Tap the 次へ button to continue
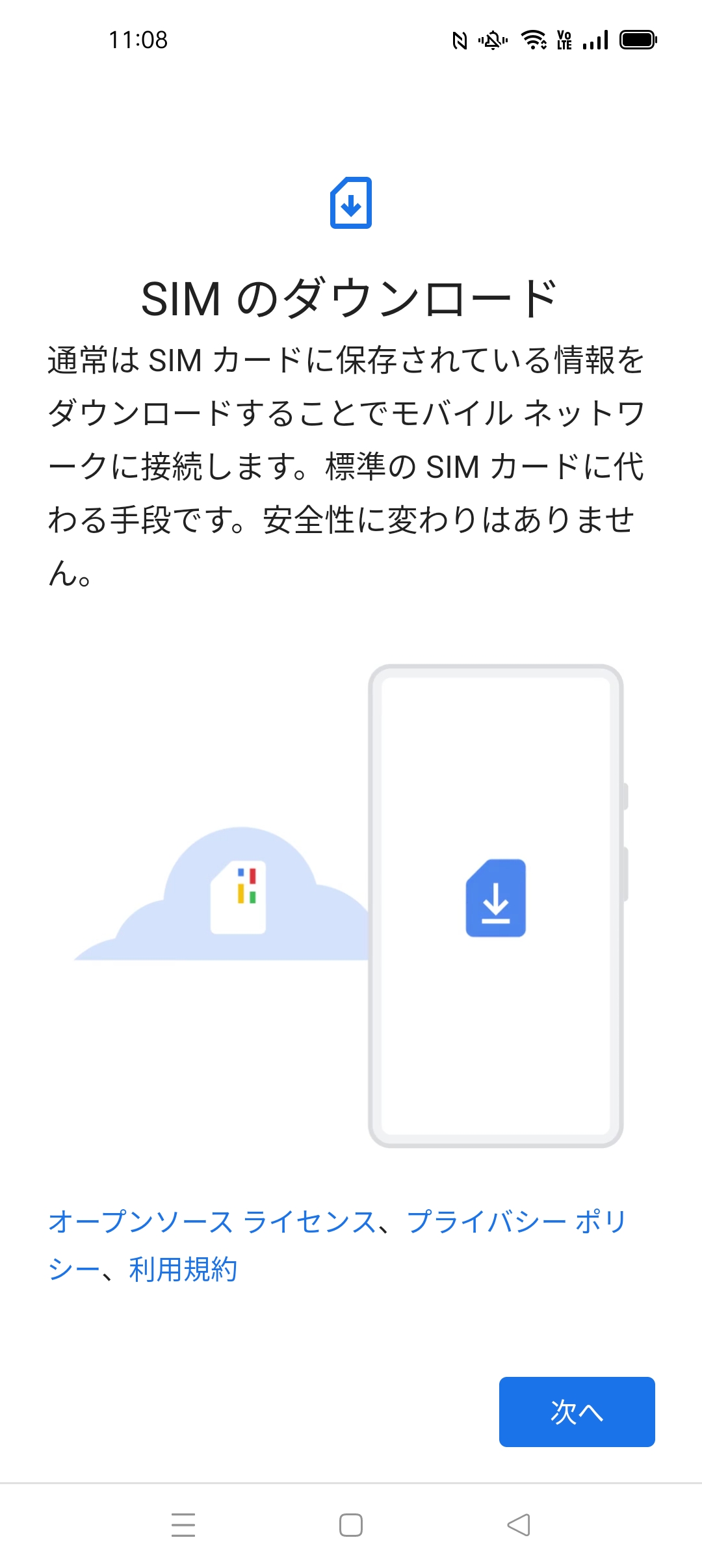This screenshot has width=702, height=1568. point(577,1411)
